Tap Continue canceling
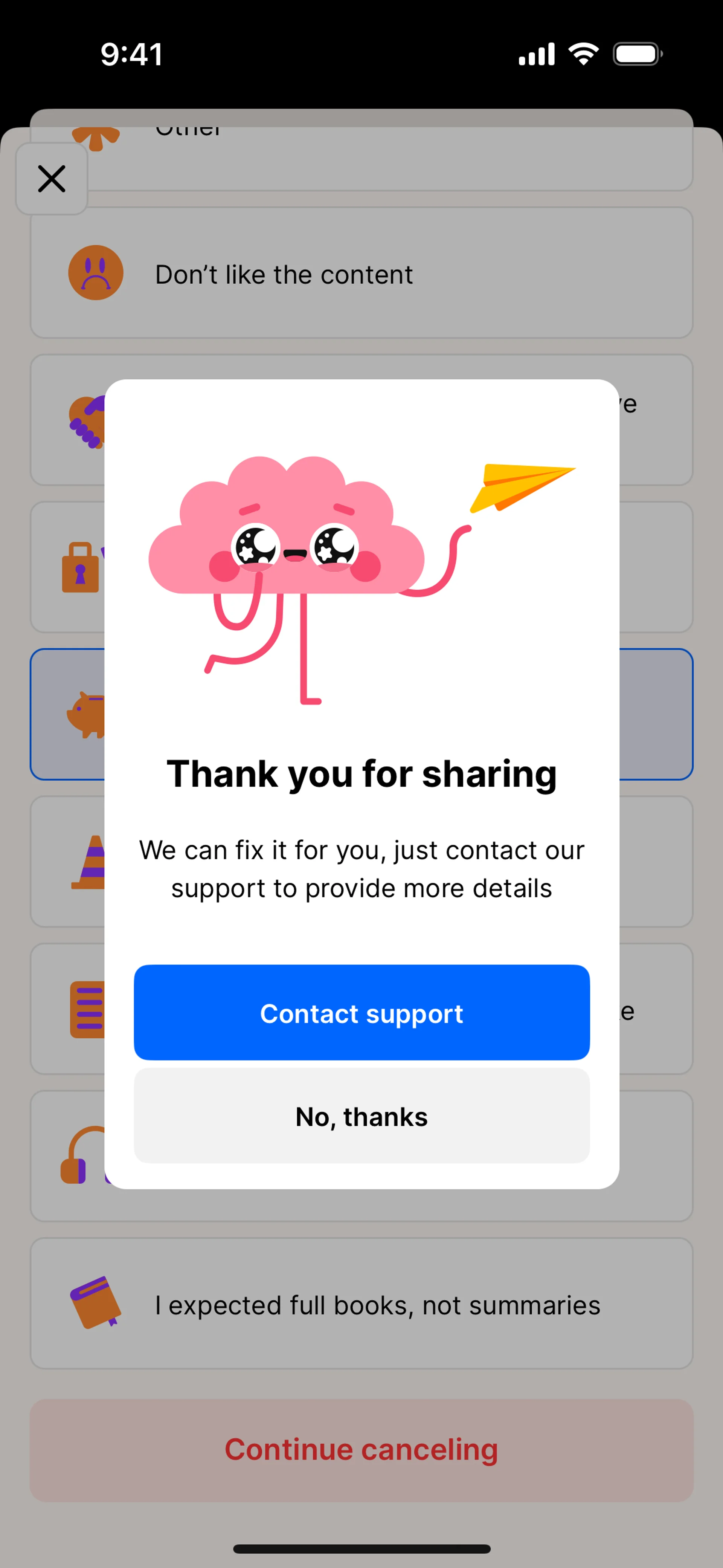This screenshot has width=723, height=1568. click(361, 1450)
